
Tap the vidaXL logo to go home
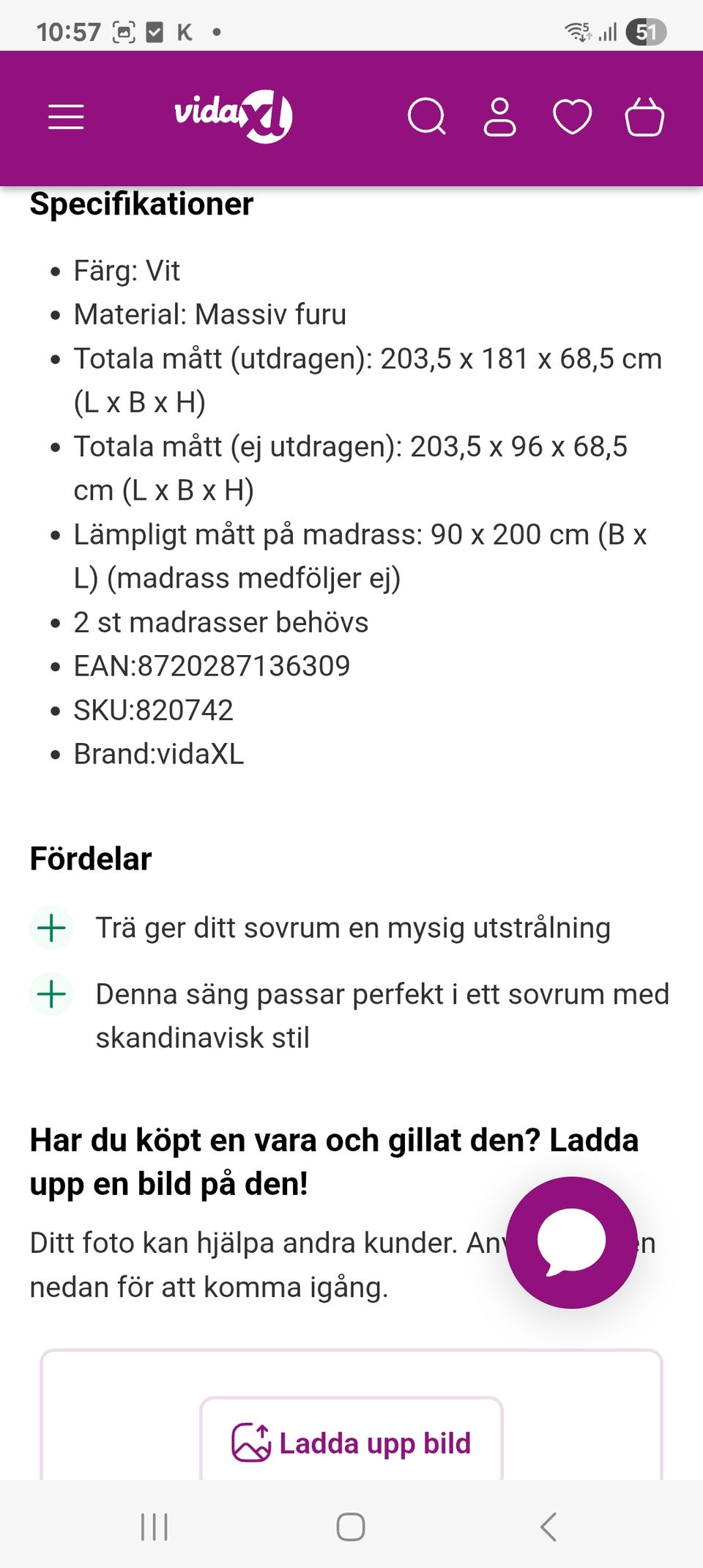click(234, 116)
